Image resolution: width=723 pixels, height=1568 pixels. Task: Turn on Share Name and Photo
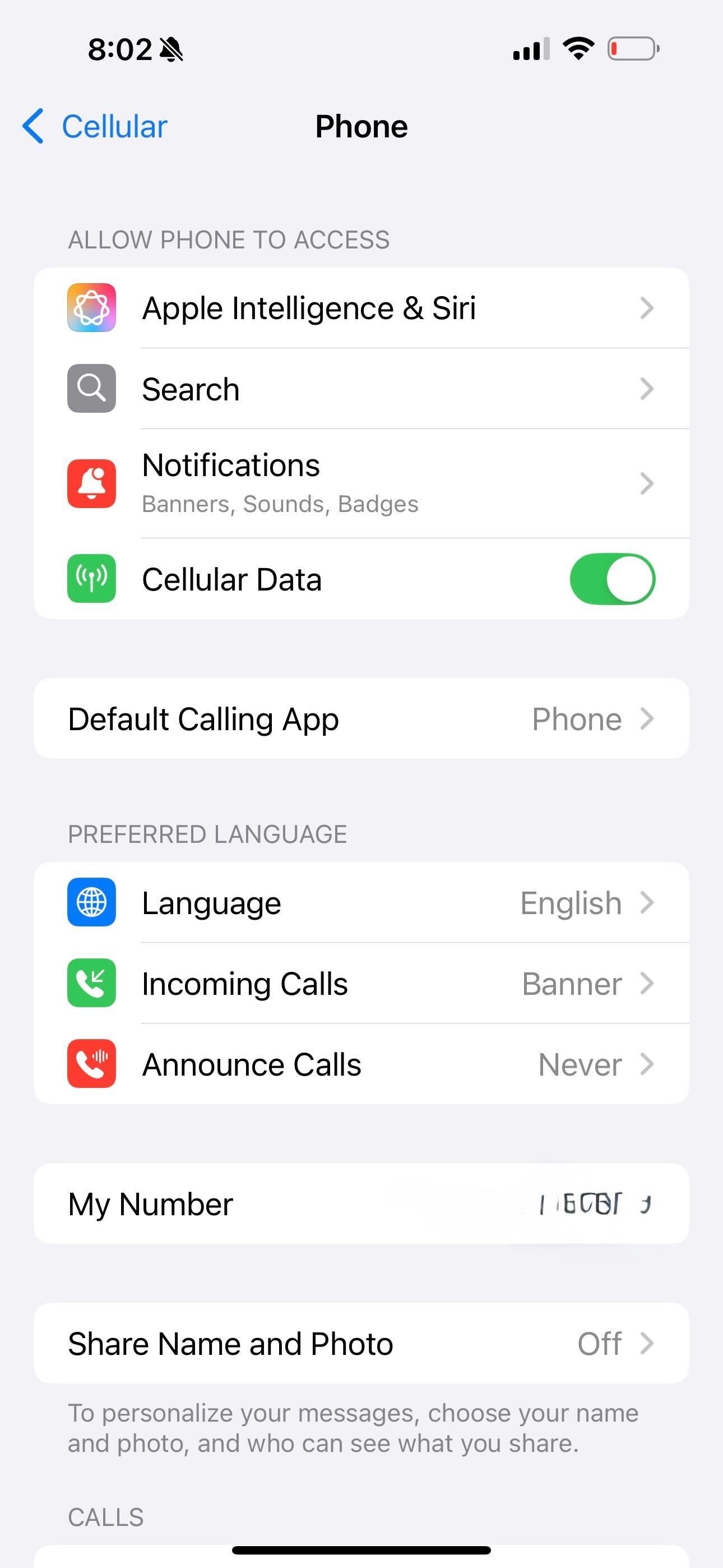pos(361,1344)
